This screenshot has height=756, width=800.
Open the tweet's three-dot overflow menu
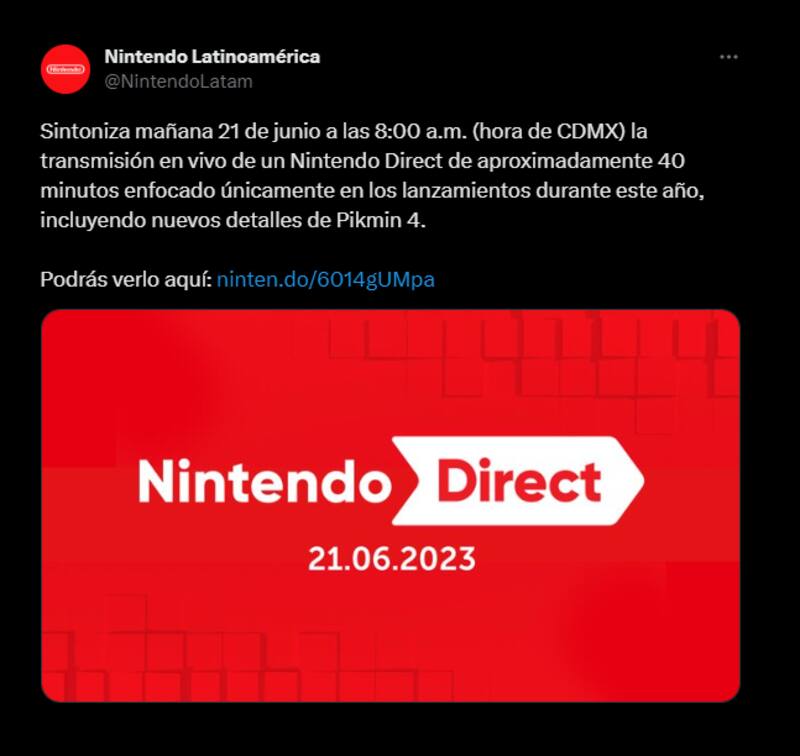(x=728, y=57)
